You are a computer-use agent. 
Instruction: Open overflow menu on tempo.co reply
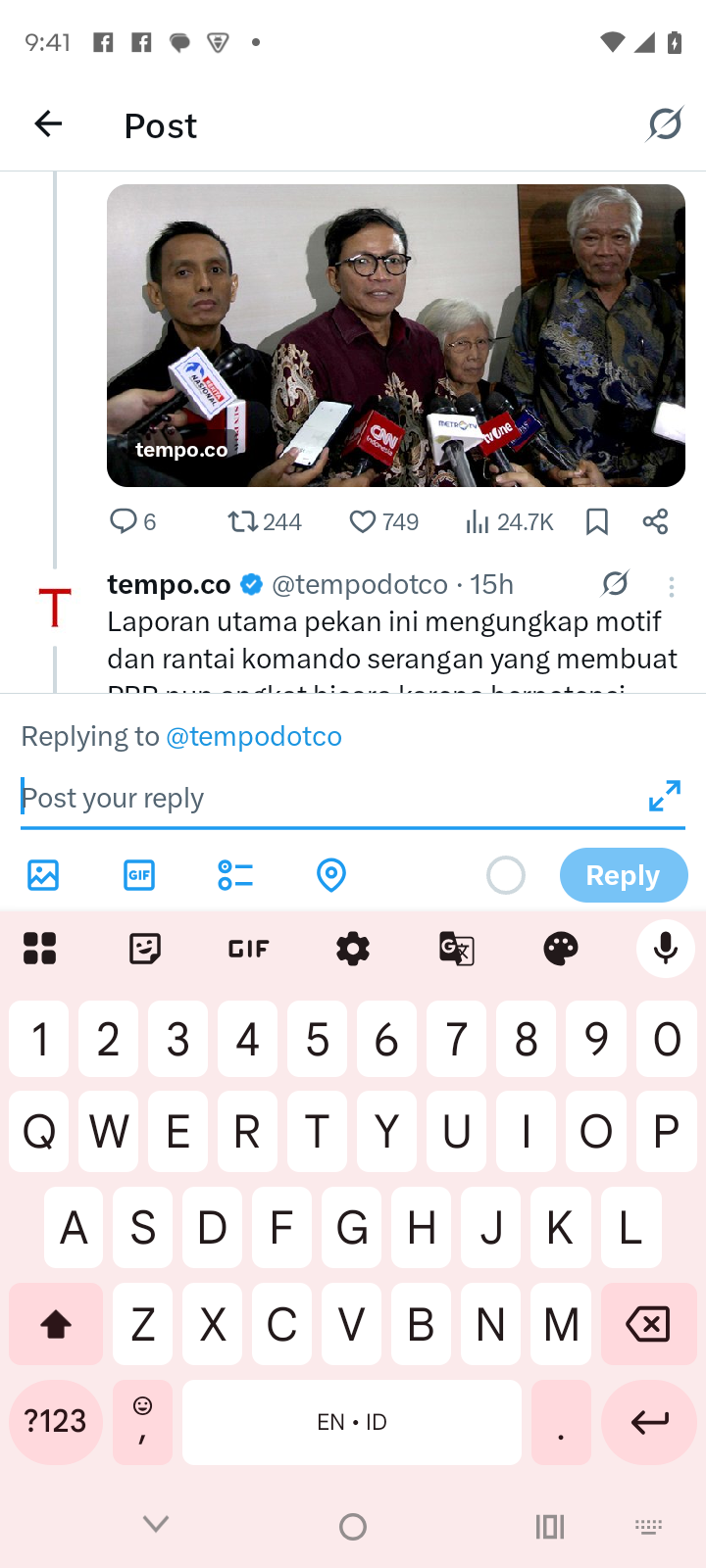point(671,586)
